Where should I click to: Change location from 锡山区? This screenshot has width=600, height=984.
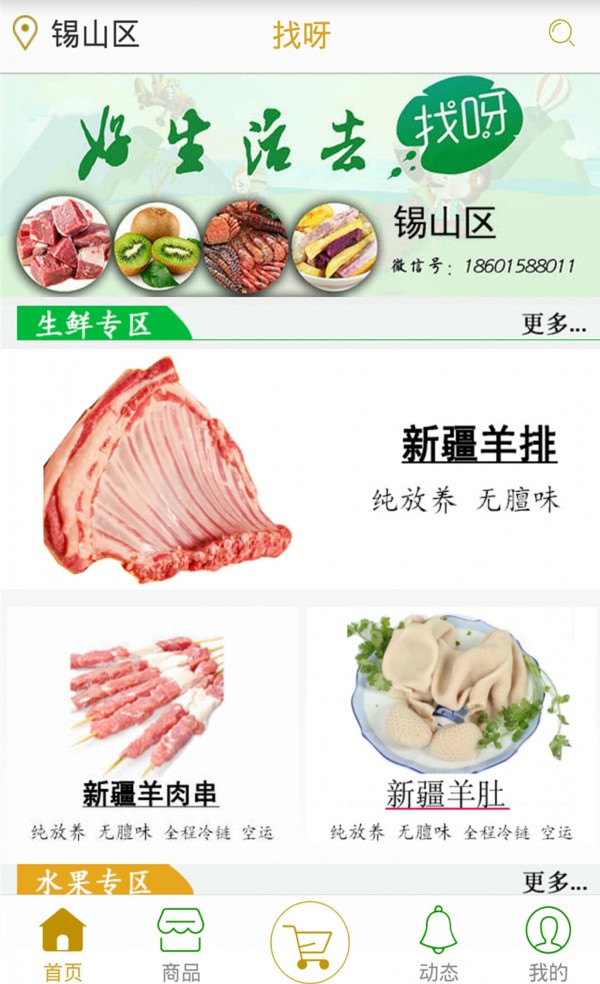coord(80,34)
